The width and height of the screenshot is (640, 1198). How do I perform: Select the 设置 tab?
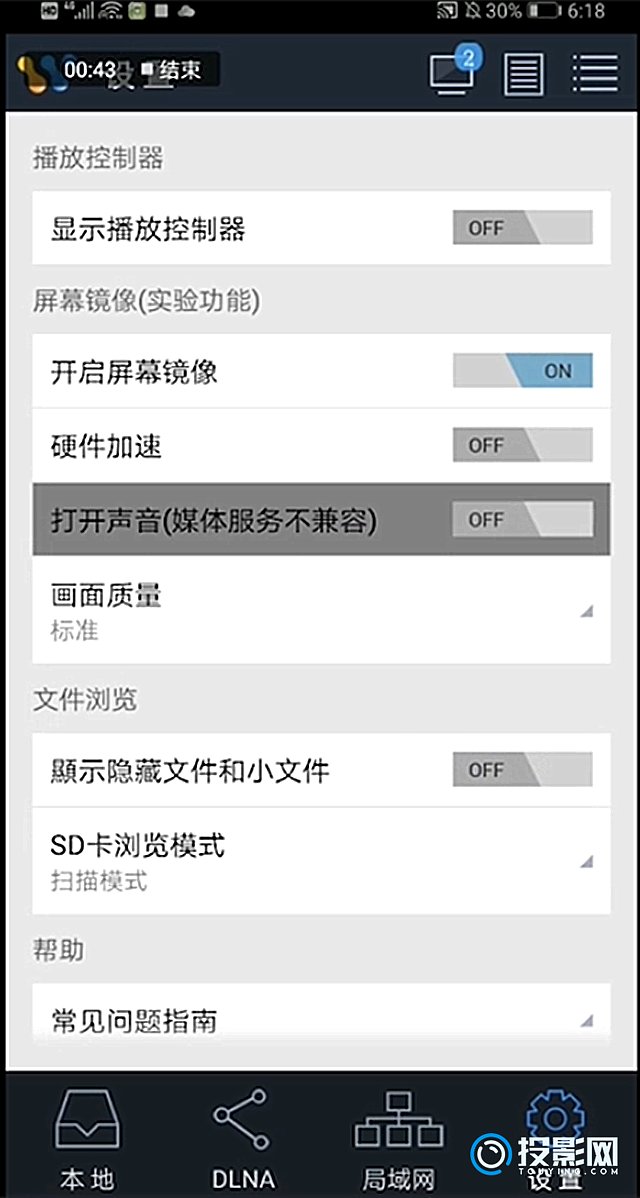pyautogui.click(x=554, y=1138)
